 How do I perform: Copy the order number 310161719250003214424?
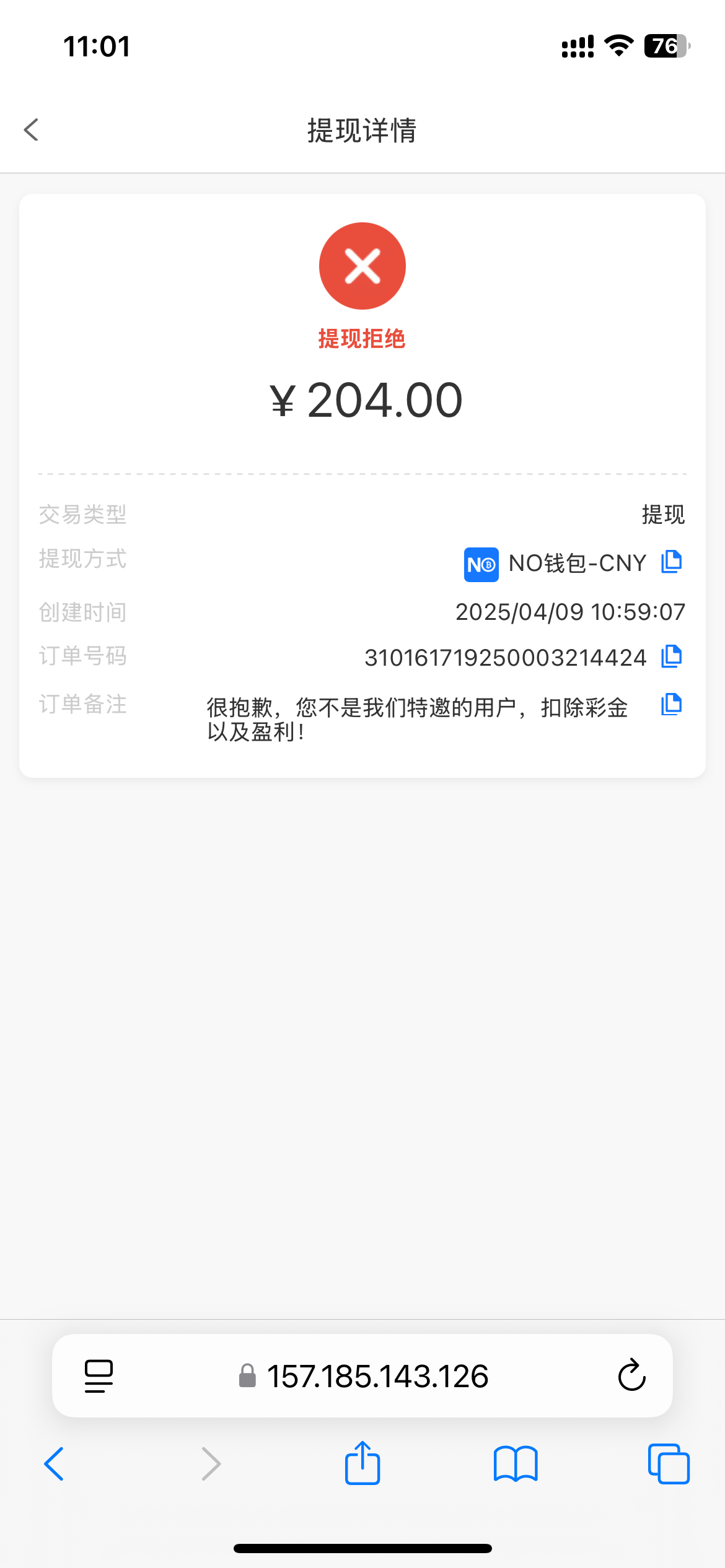pos(671,656)
